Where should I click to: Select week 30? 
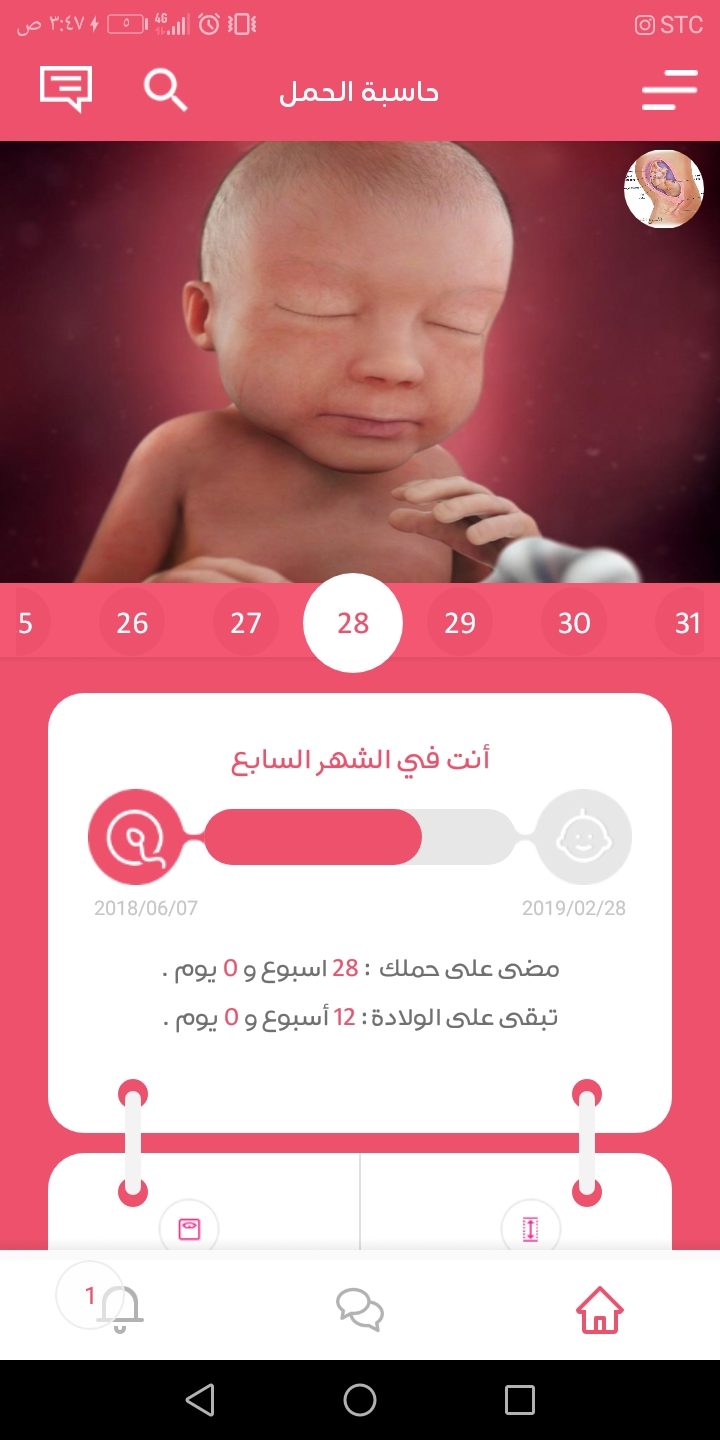[x=574, y=624]
